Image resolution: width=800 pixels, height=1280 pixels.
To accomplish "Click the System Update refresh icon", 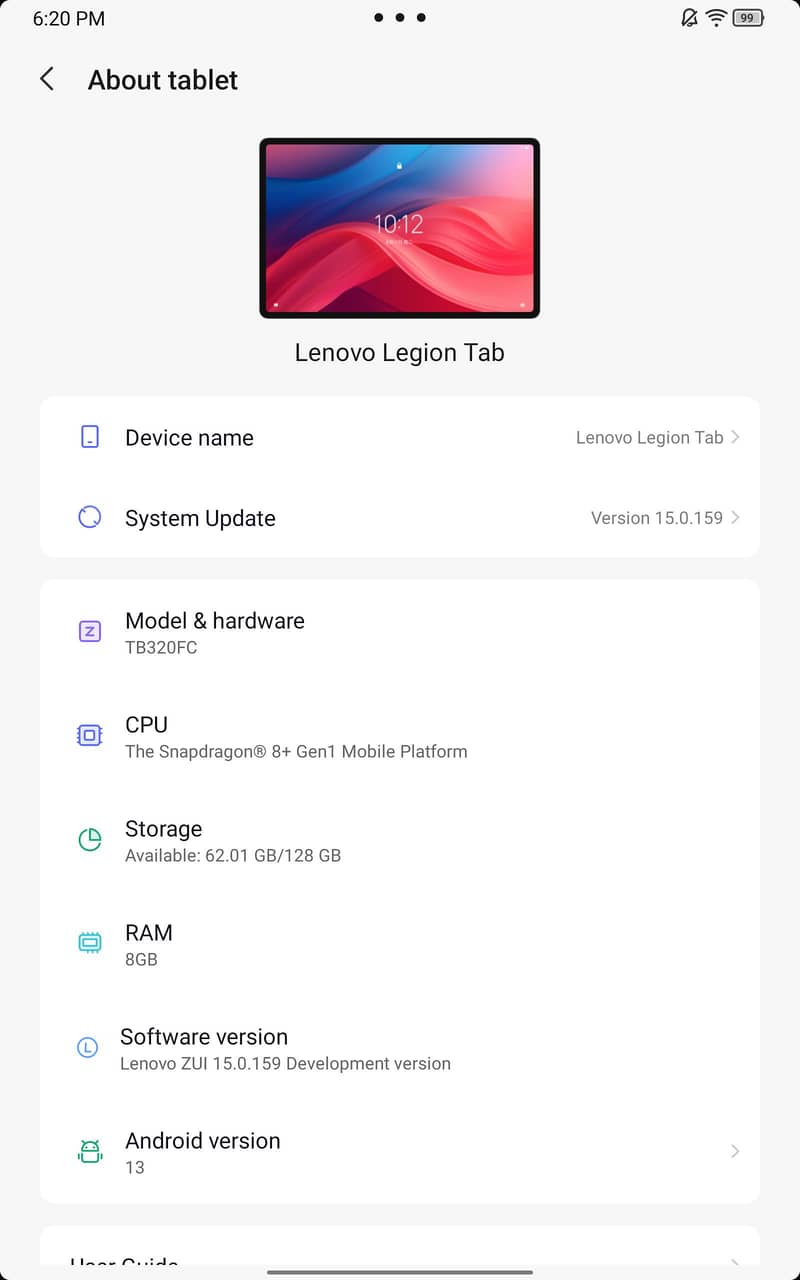I will coord(90,518).
